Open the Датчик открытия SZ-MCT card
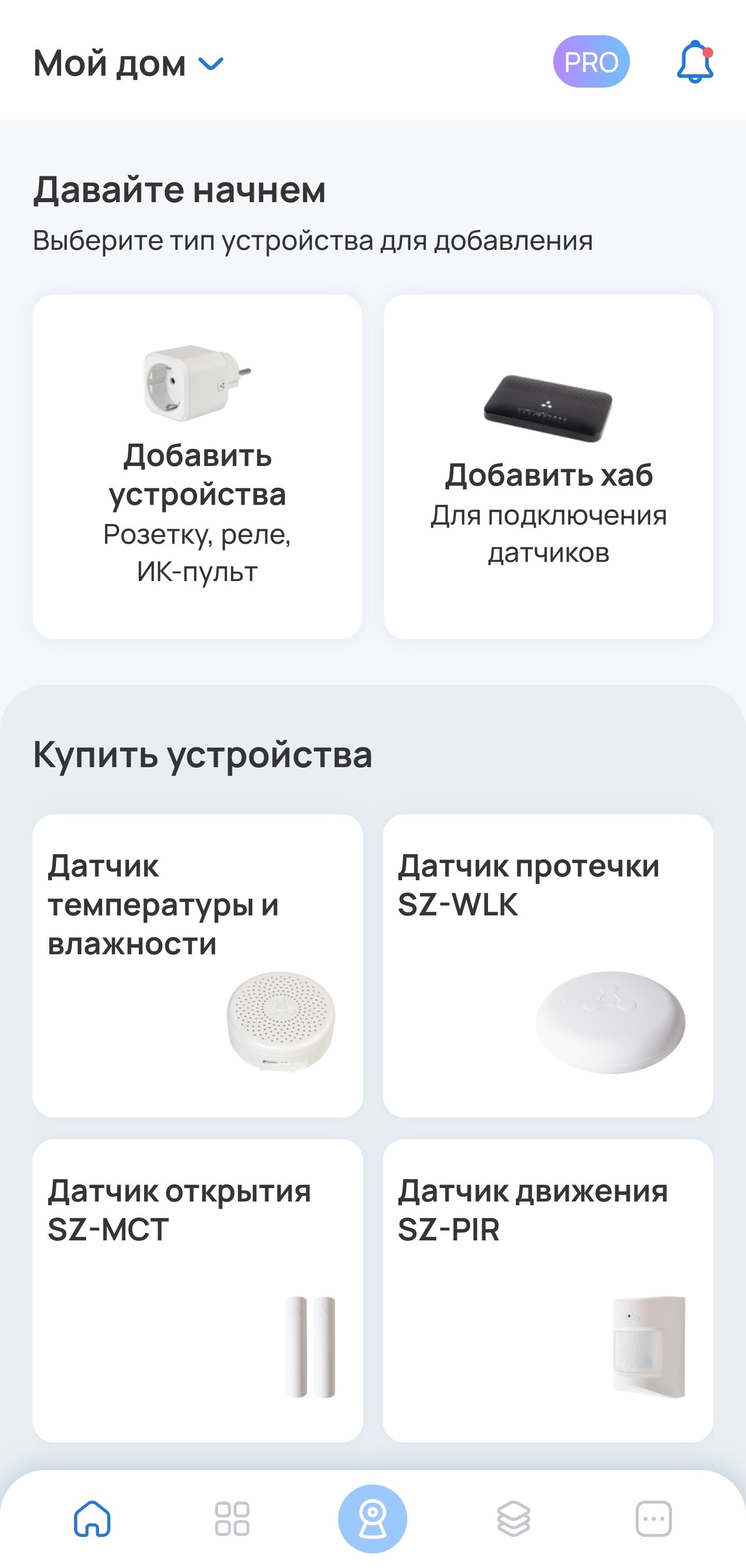The width and height of the screenshot is (746, 1568). pyautogui.click(x=197, y=1291)
